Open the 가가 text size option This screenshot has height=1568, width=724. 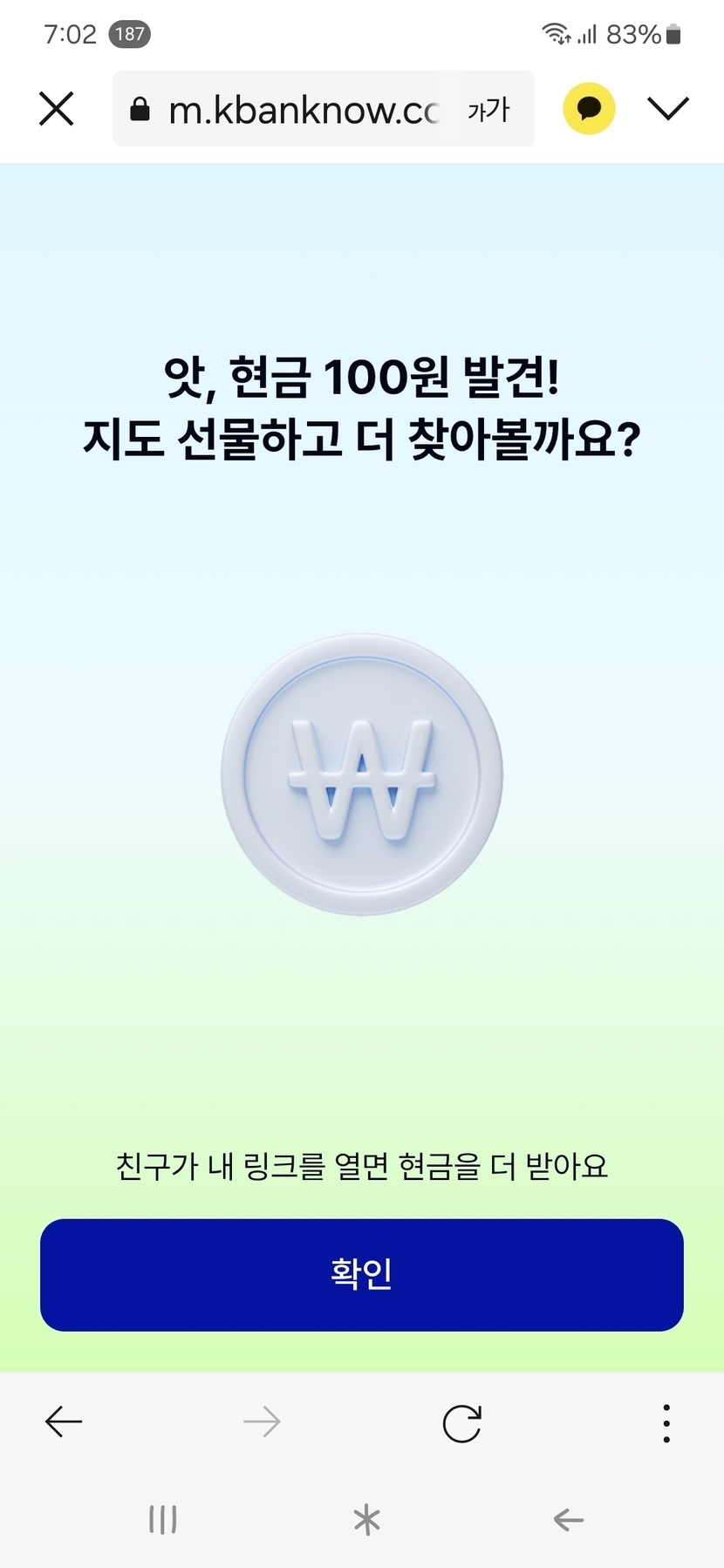pyautogui.click(x=488, y=110)
